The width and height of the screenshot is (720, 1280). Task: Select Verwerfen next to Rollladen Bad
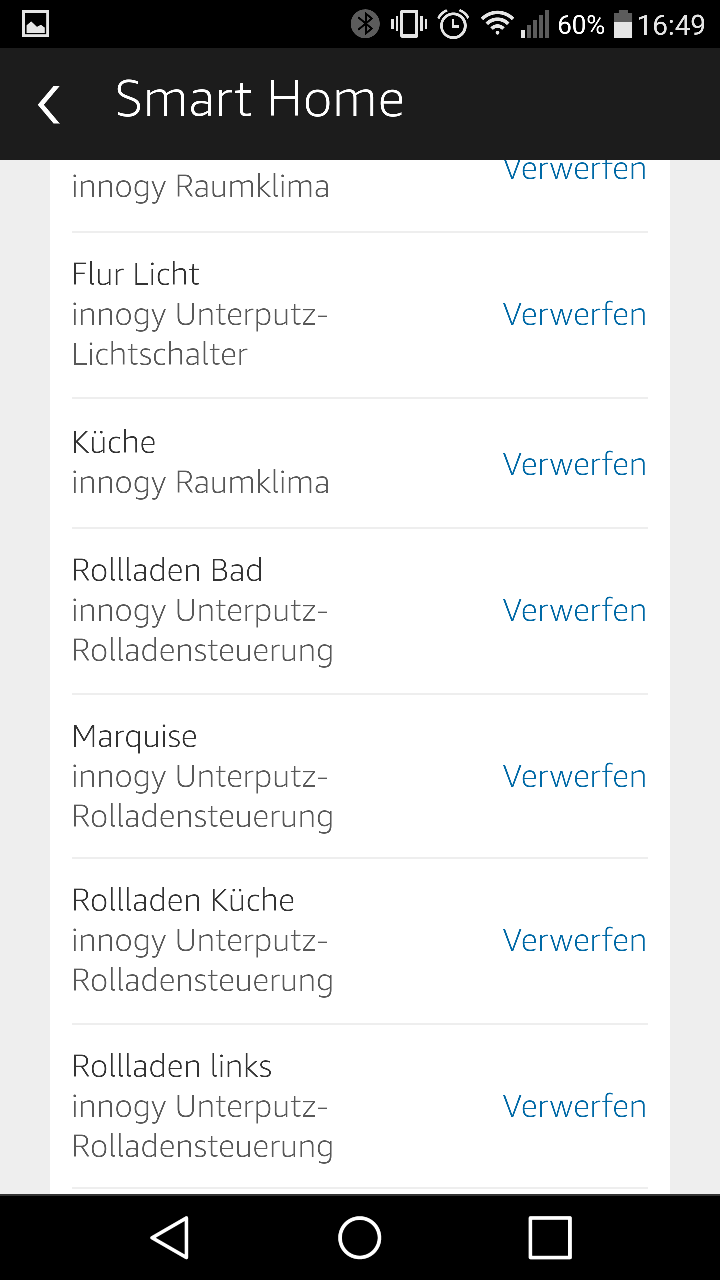coord(574,610)
